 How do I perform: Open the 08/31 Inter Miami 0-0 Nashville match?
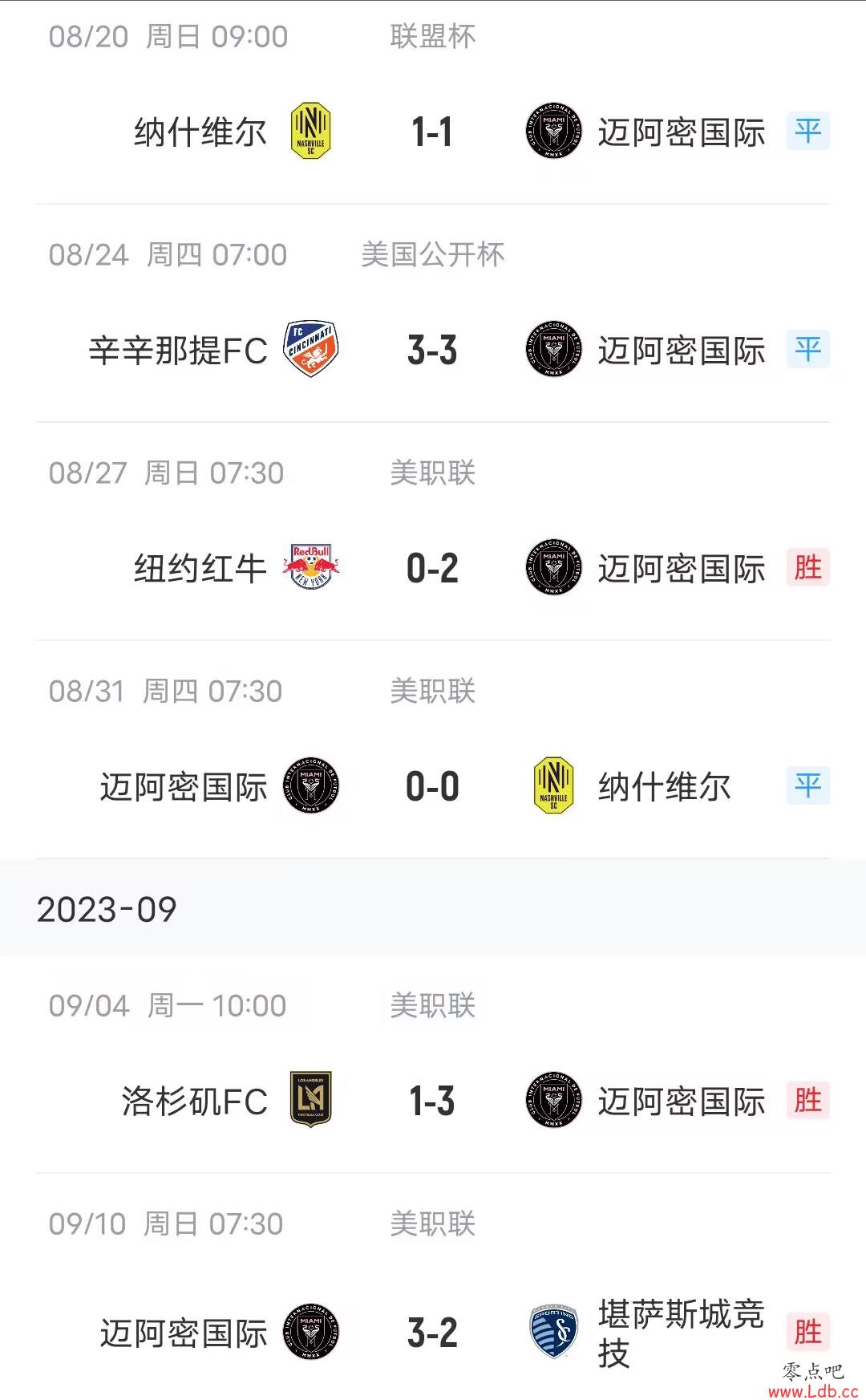click(x=433, y=750)
